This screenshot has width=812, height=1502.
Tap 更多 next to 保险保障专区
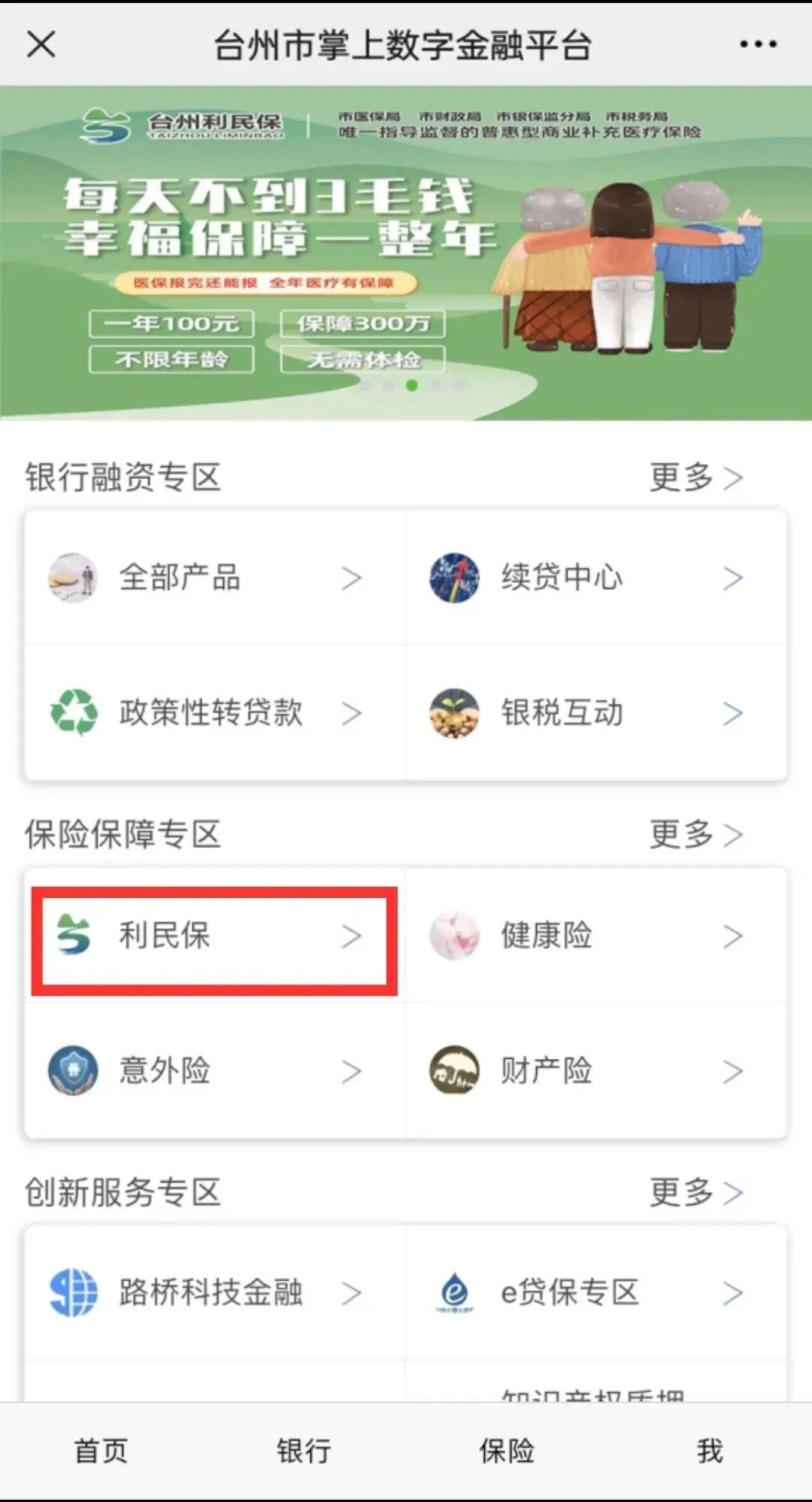[696, 834]
